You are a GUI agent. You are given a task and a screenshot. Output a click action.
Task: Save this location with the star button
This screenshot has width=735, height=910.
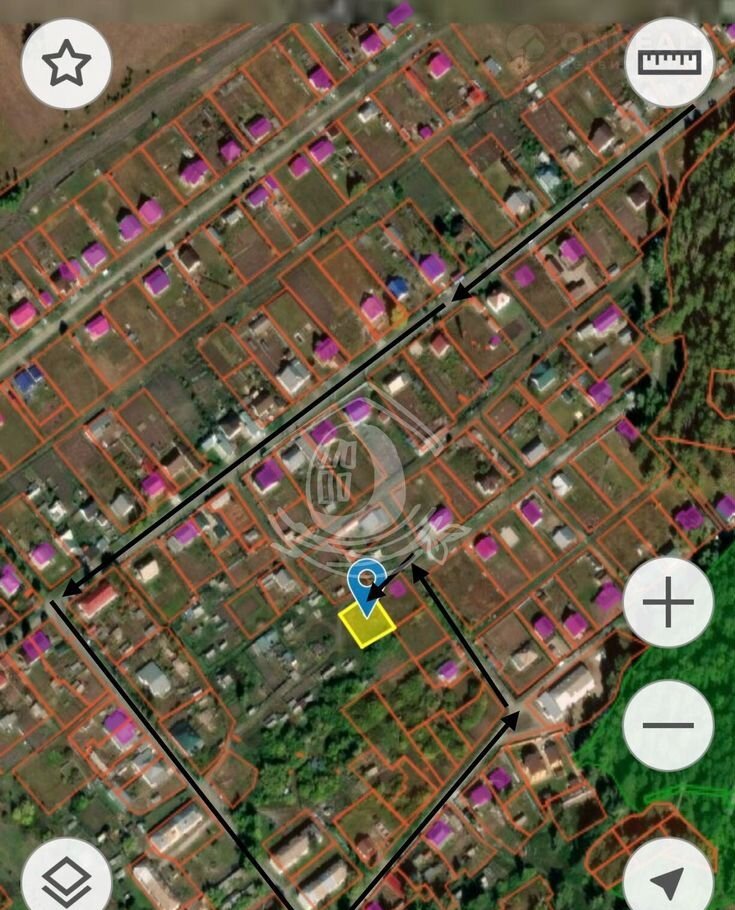66,64
